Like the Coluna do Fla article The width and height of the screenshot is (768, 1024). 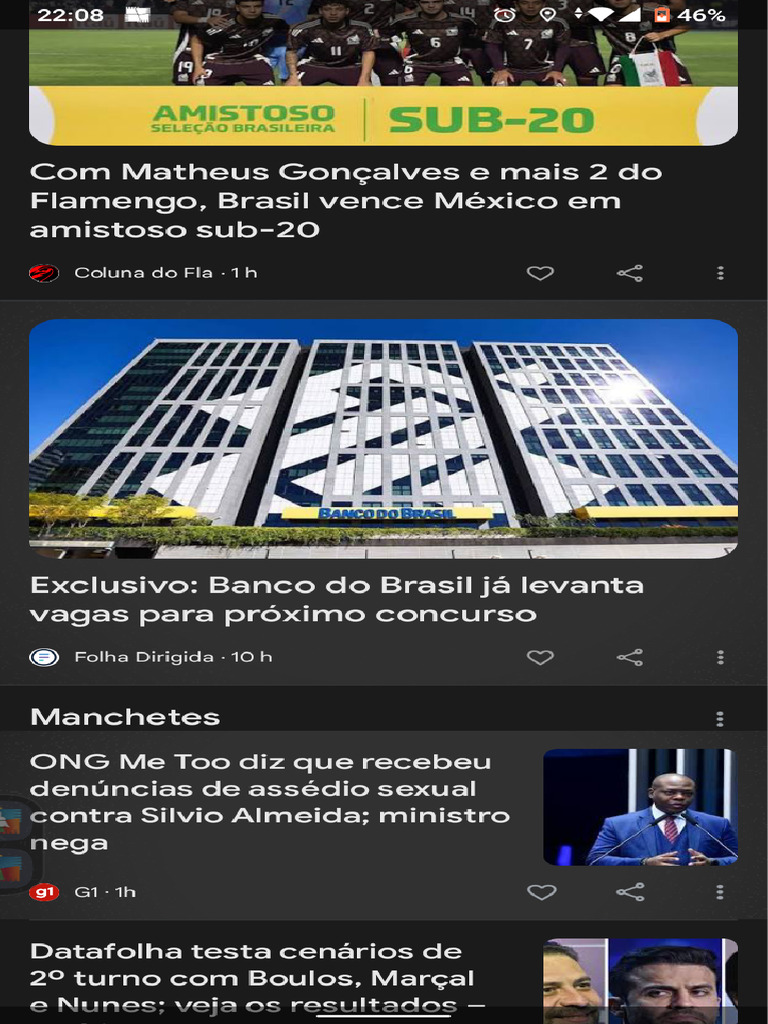click(540, 273)
